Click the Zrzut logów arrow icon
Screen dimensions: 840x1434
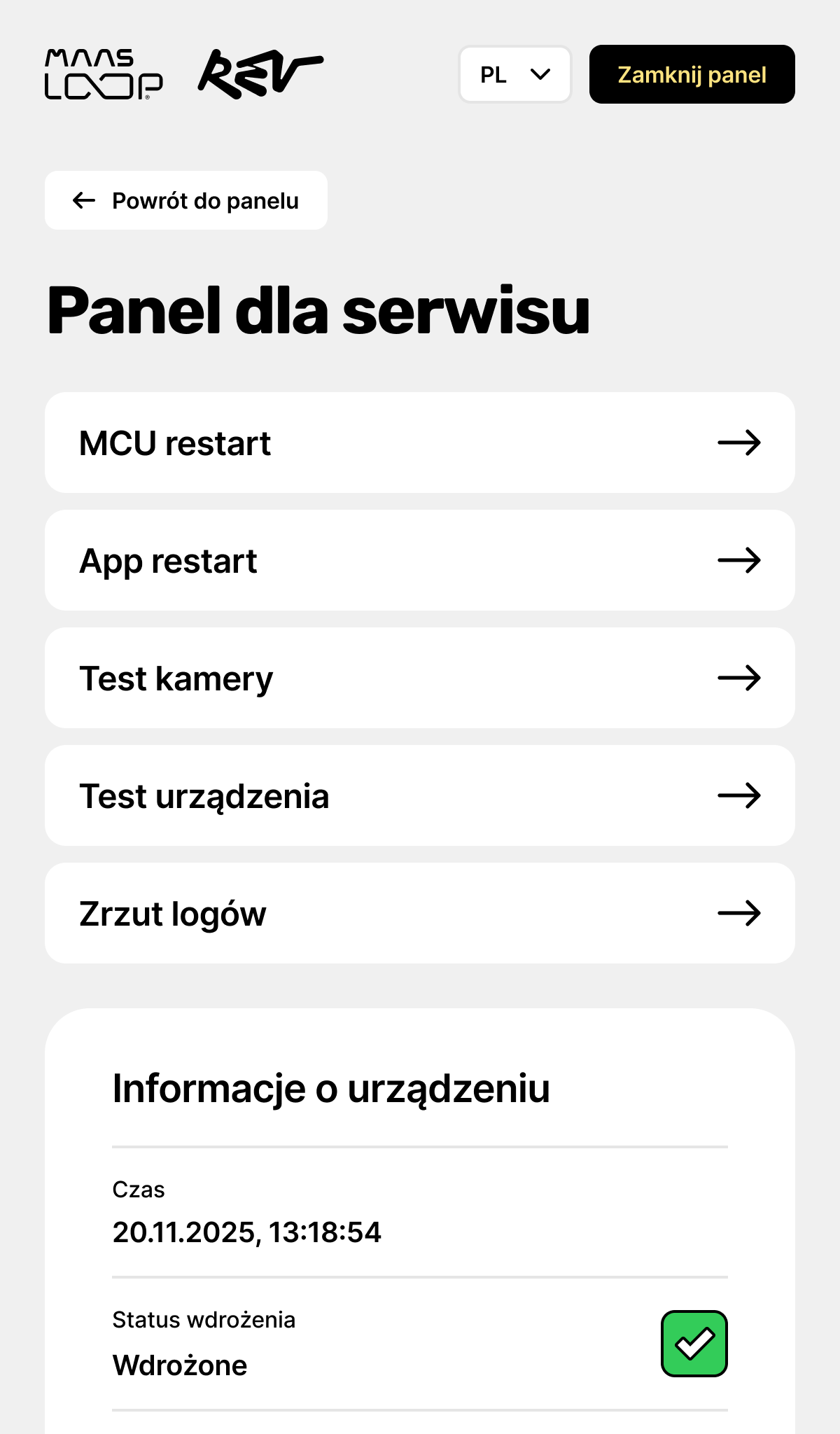click(739, 912)
